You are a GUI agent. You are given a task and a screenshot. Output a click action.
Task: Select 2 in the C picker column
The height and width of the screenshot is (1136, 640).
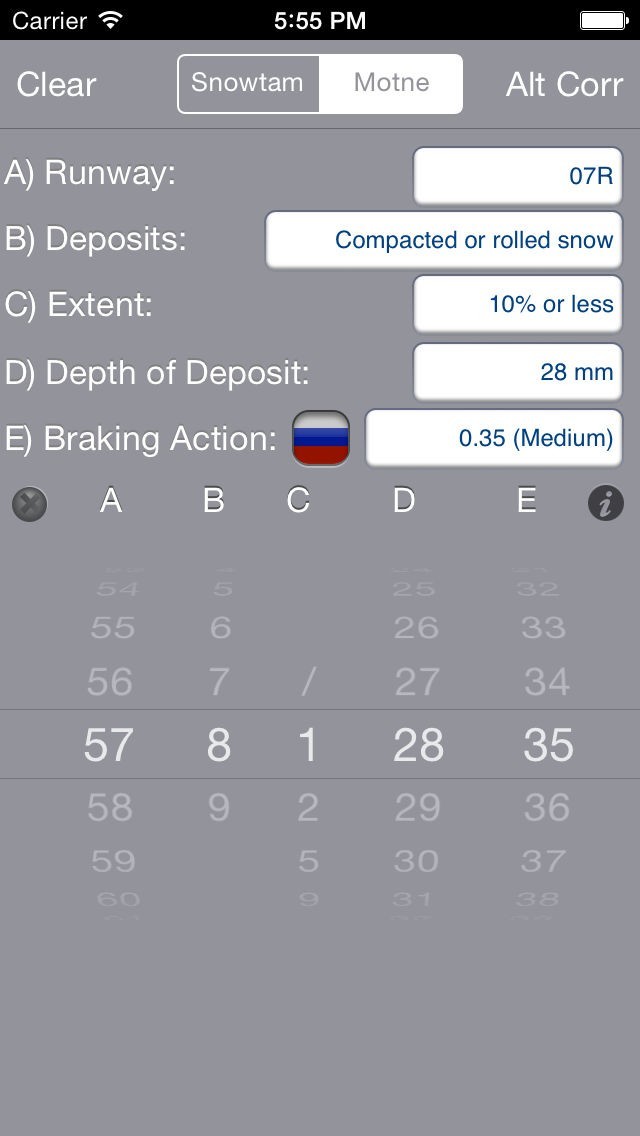coord(308,807)
